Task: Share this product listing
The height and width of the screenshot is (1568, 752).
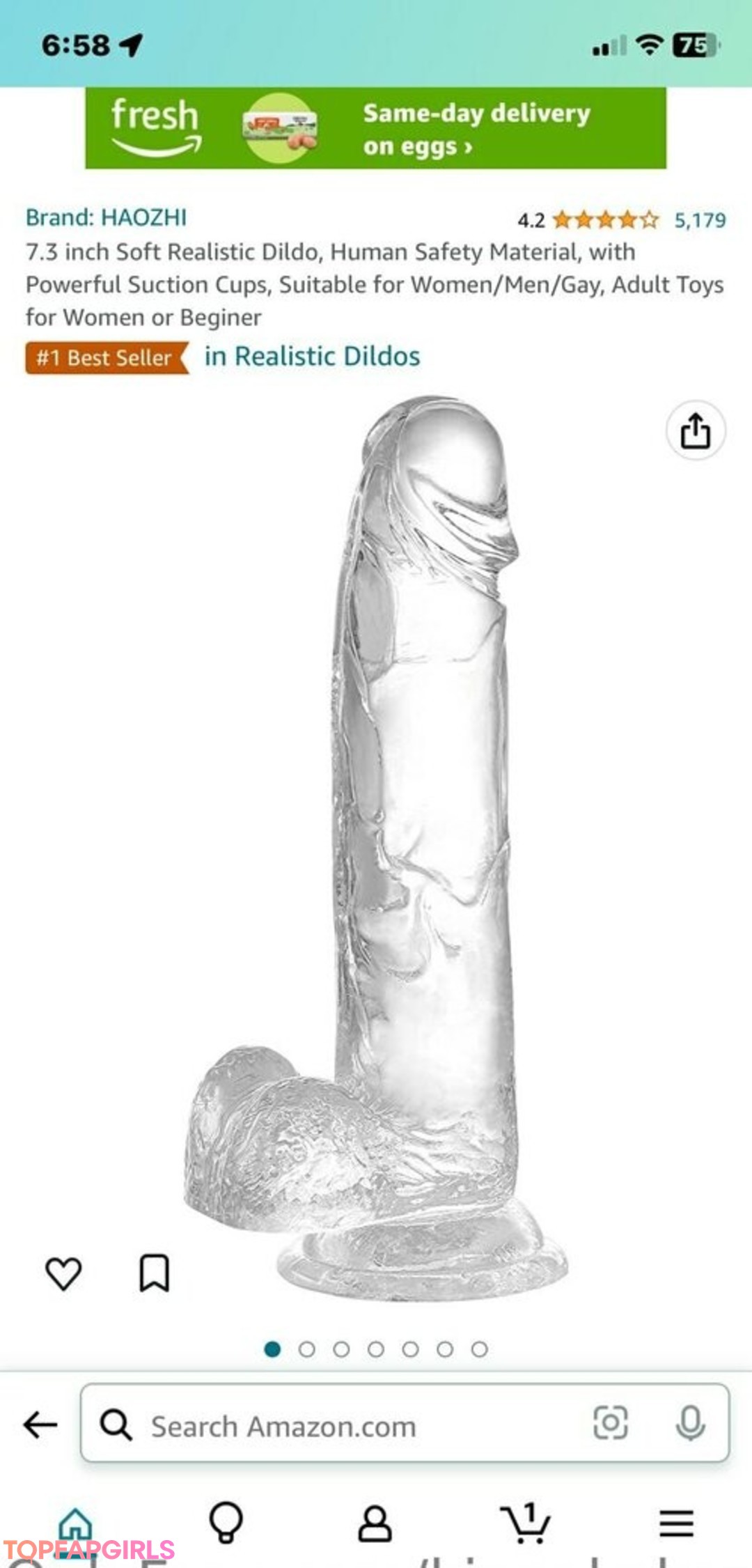Action: [x=695, y=430]
